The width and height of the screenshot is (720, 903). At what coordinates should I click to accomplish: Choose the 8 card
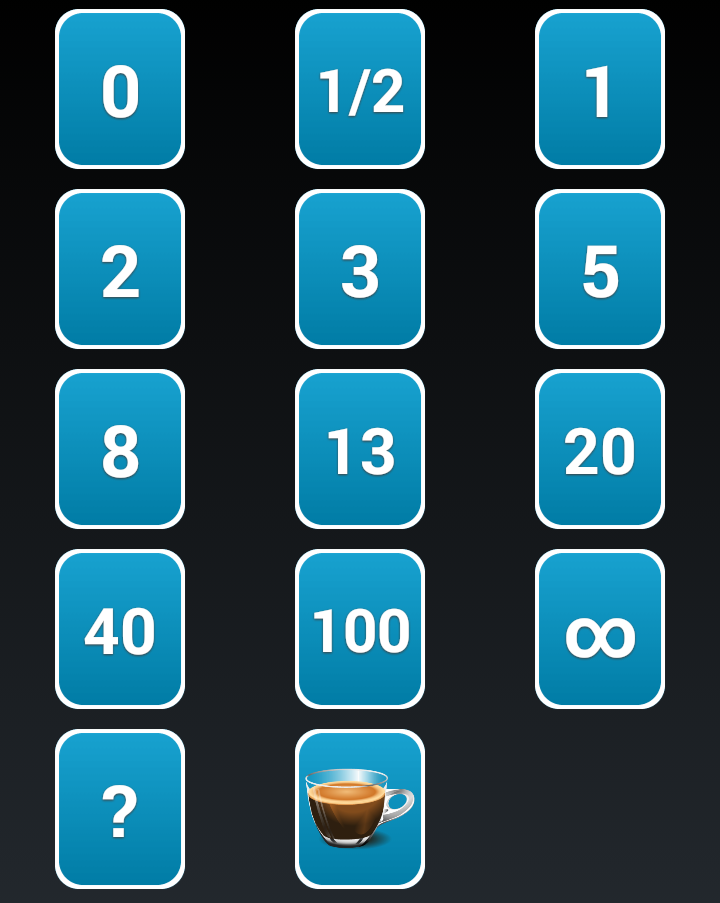(x=119, y=448)
